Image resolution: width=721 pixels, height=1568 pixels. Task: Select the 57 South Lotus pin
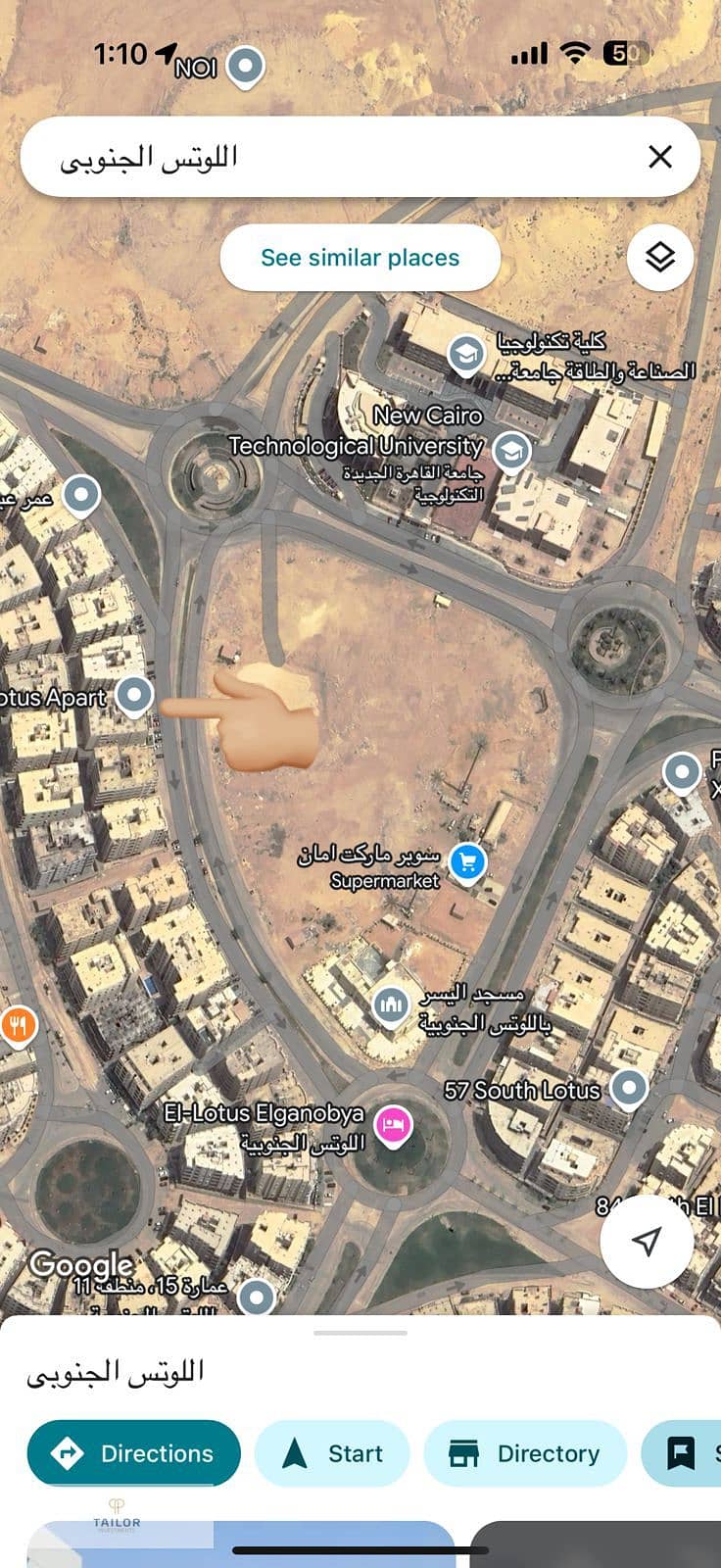click(628, 1087)
